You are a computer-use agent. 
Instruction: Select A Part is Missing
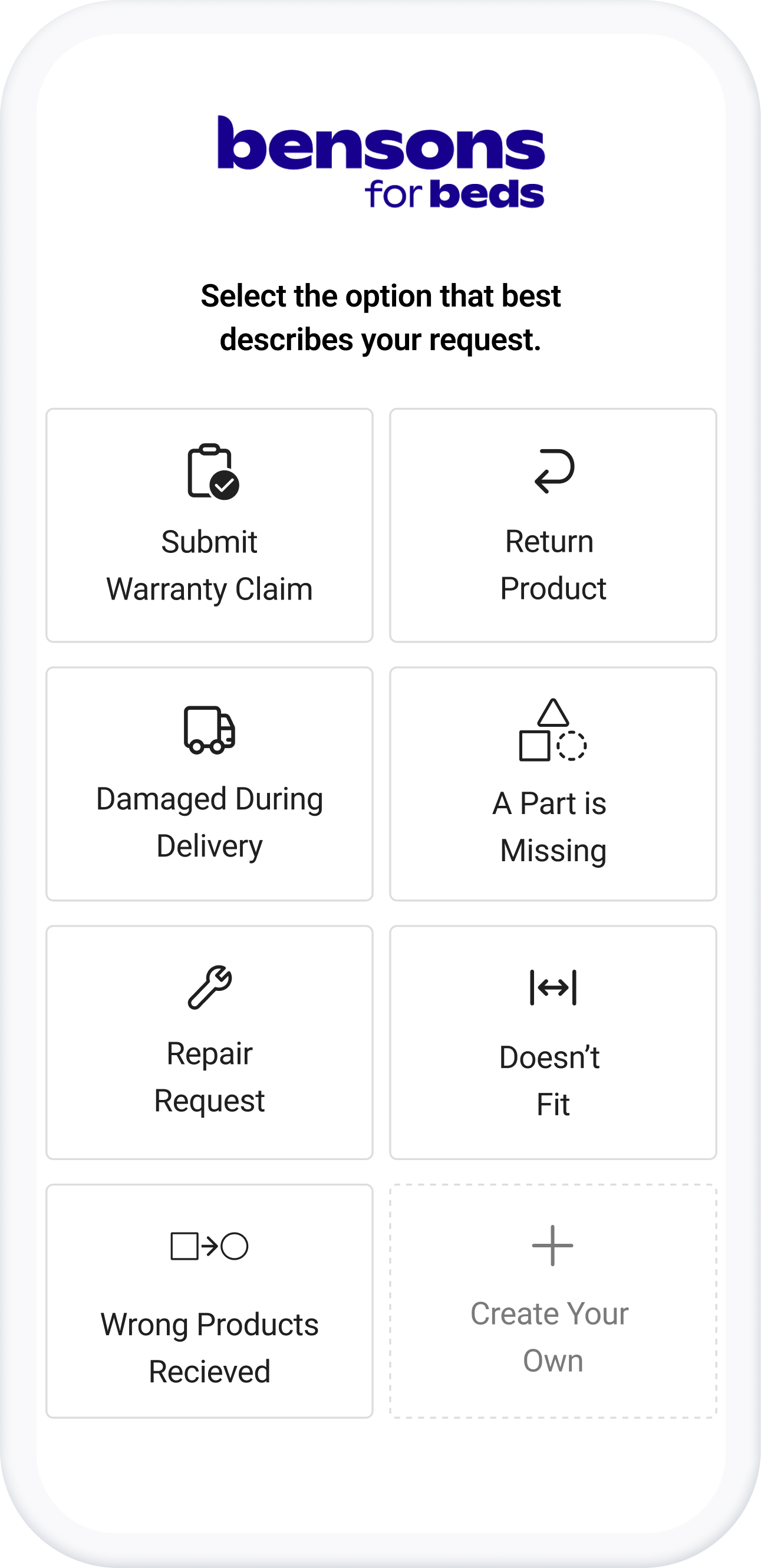click(553, 784)
